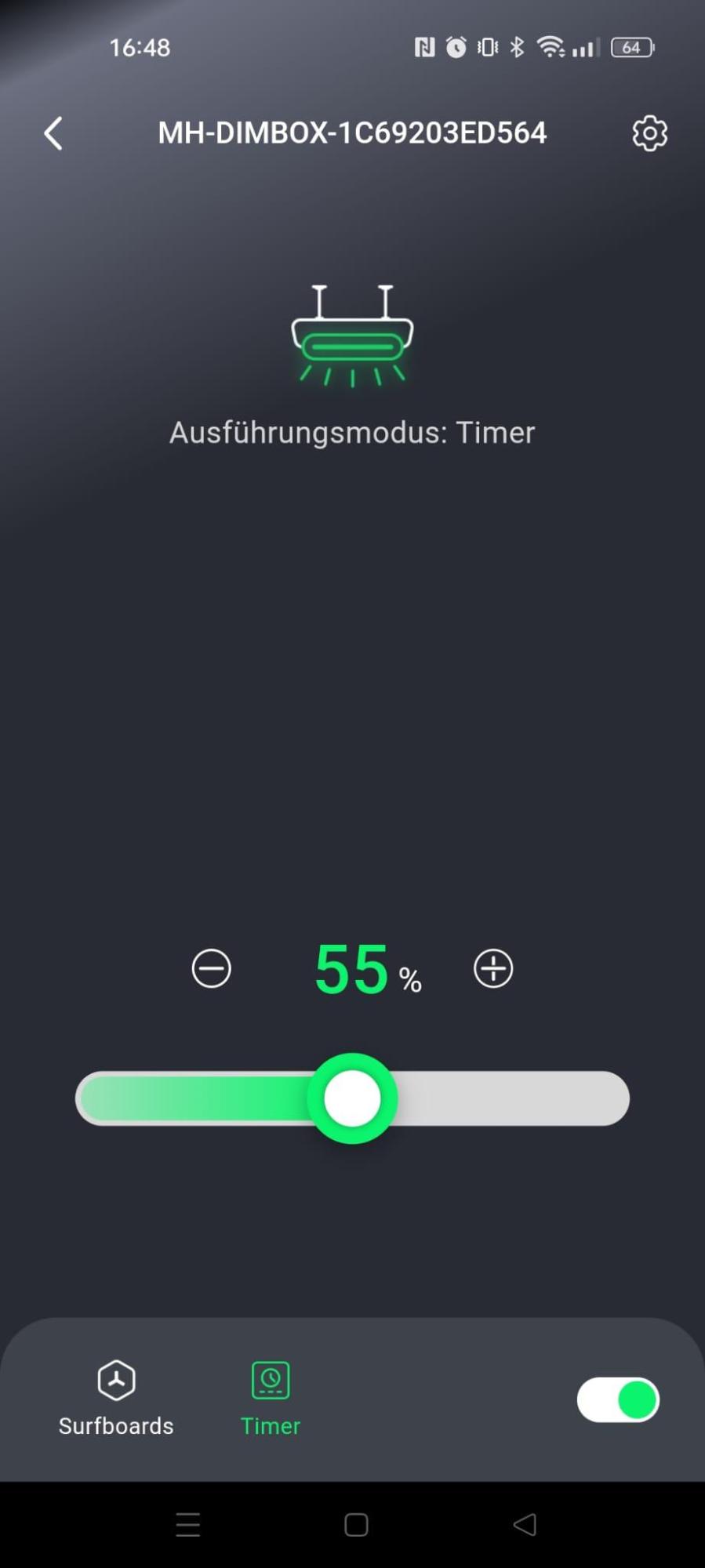Switch to the Surfboards tab
Image resolution: width=705 pixels, height=1568 pixels.
[x=116, y=1399]
